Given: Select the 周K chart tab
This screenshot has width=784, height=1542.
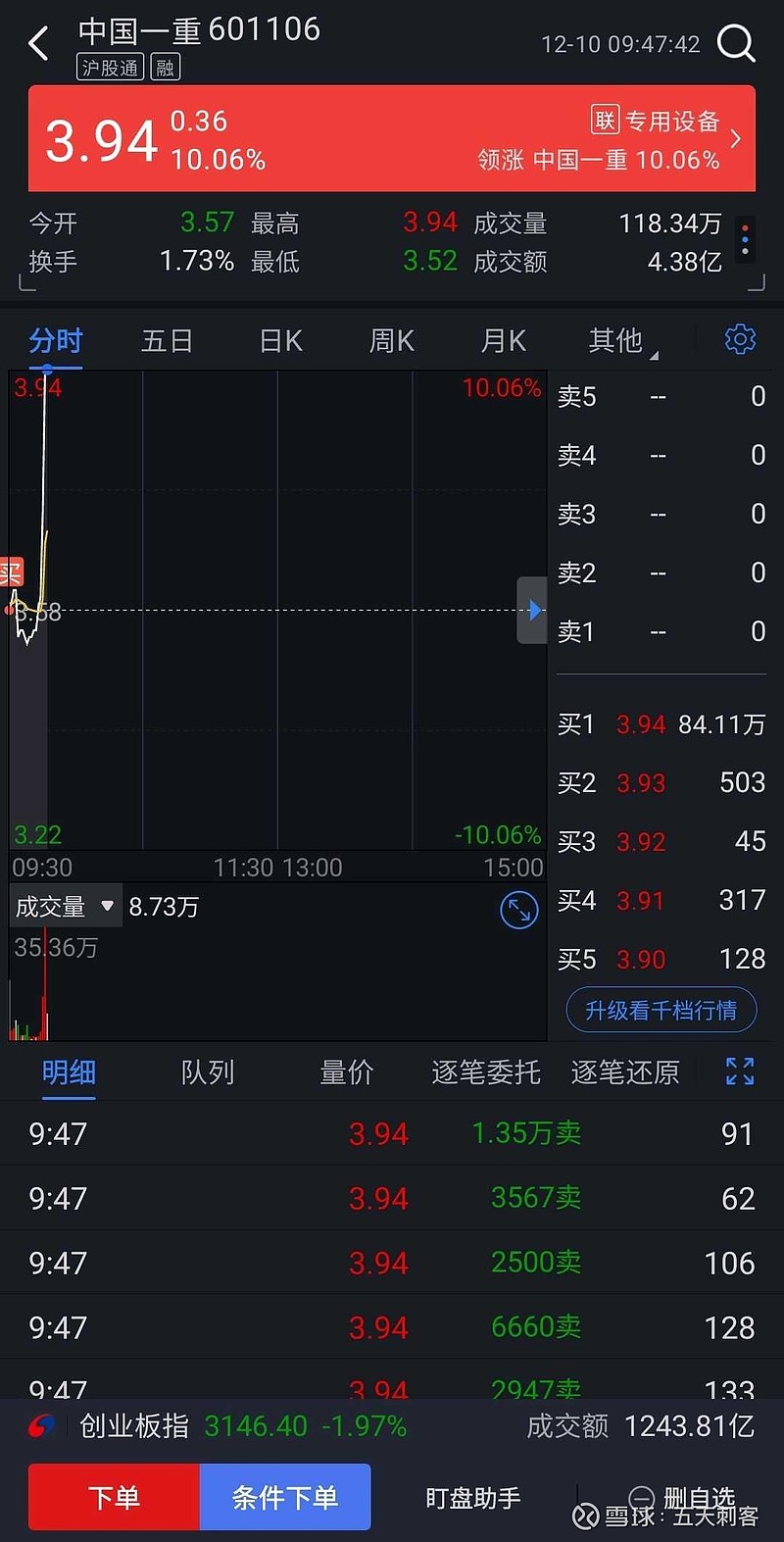Looking at the screenshot, I should pos(392,341).
